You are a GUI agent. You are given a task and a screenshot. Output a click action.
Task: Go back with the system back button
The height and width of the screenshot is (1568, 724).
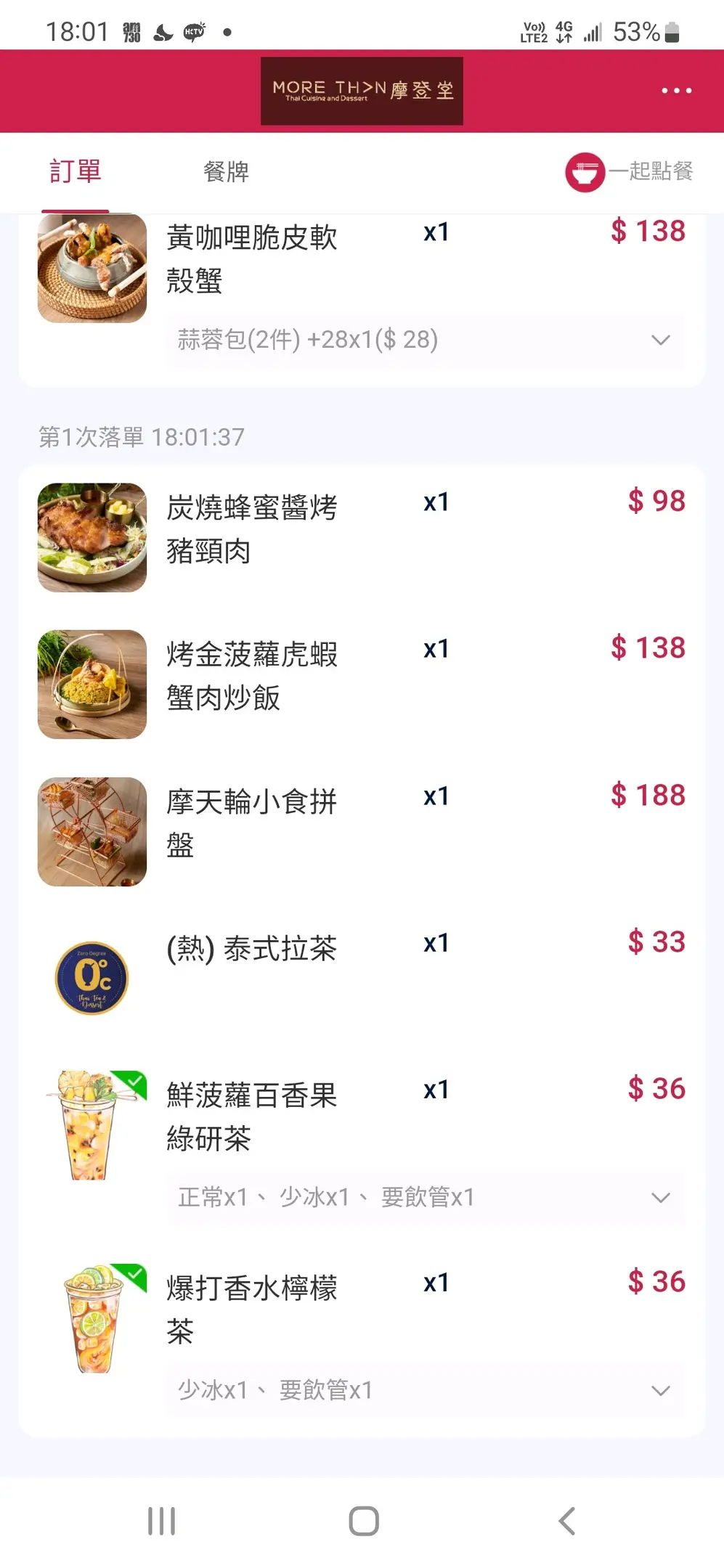coord(566,1521)
